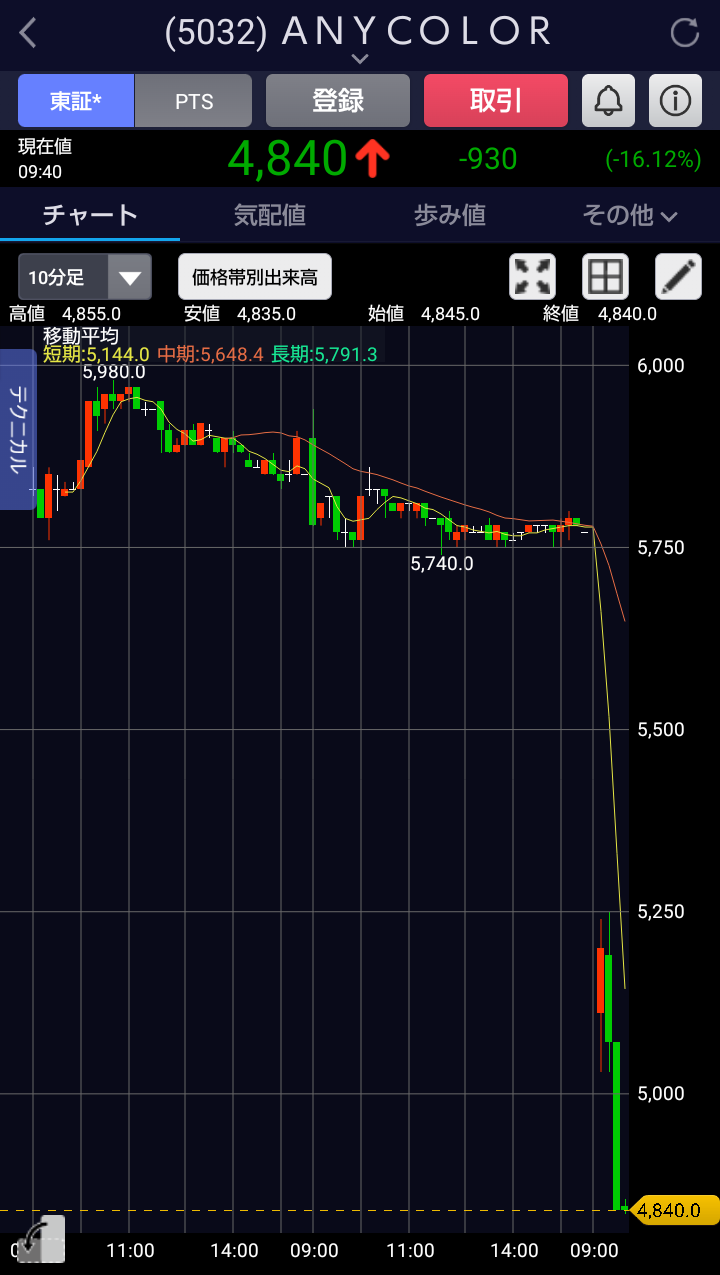This screenshot has height=1275, width=720.
Task: Refresh the stock quote data
Action: [x=685, y=33]
